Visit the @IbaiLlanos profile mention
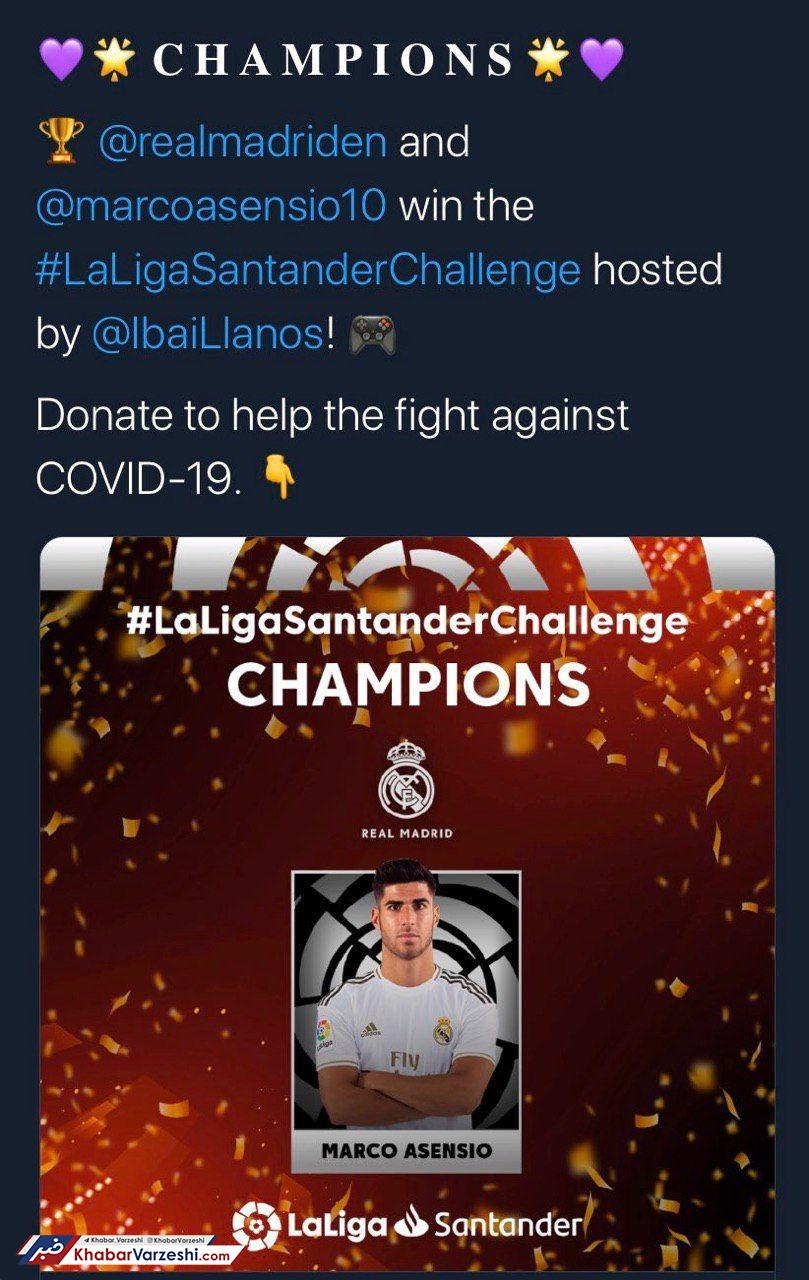This screenshot has width=809, height=1280. (207, 335)
